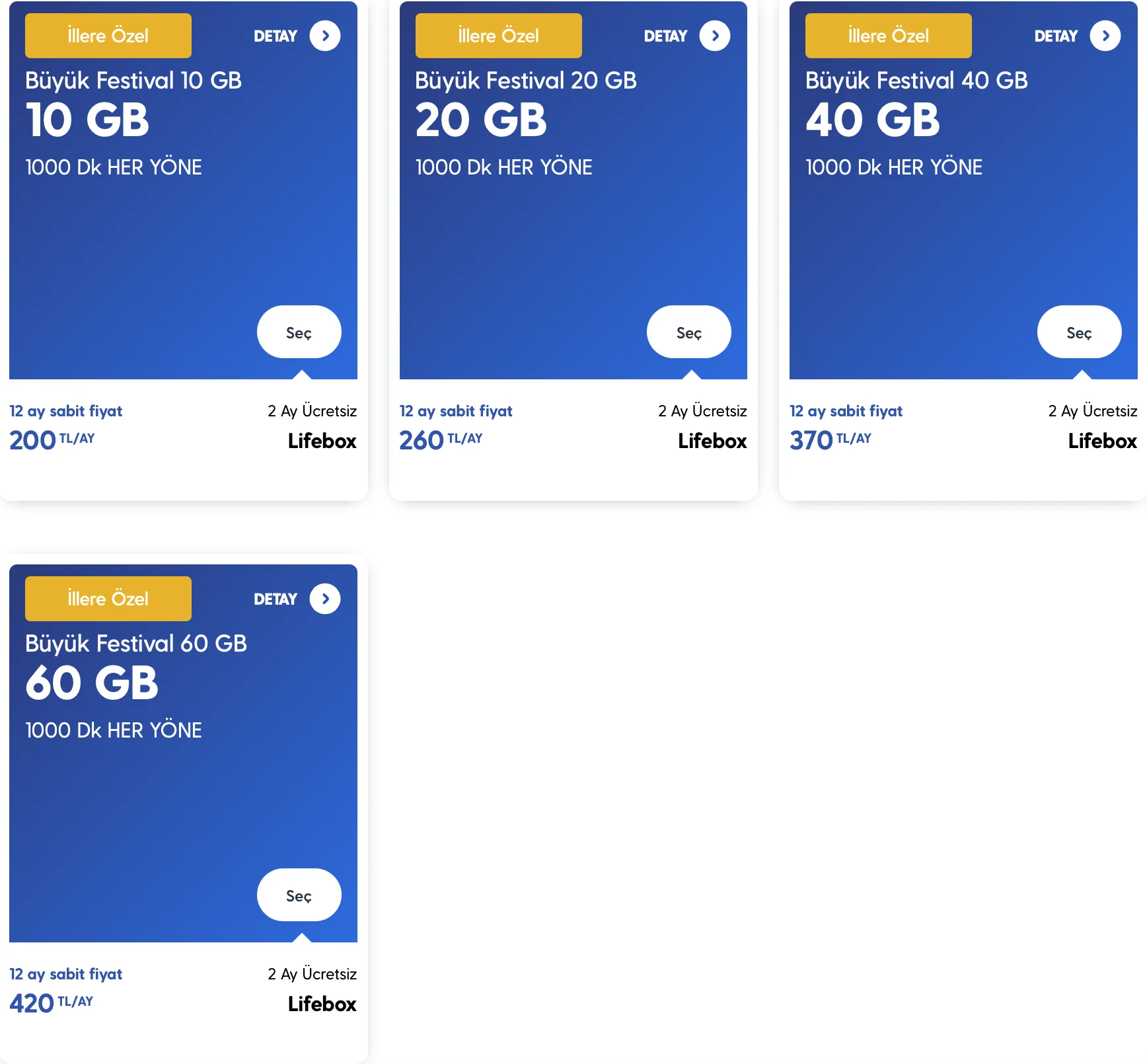
Task: View DETAY of the 20 GB plan
Action: [714, 36]
